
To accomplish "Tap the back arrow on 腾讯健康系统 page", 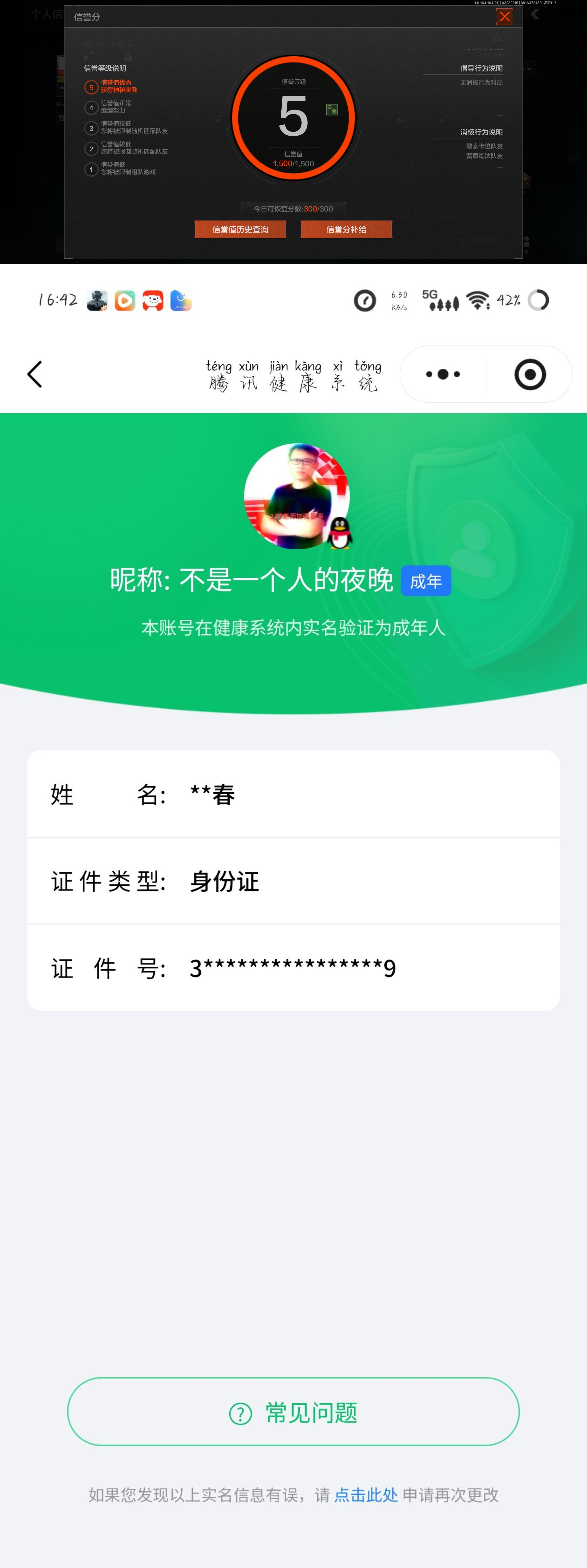I will [x=34, y=374].
